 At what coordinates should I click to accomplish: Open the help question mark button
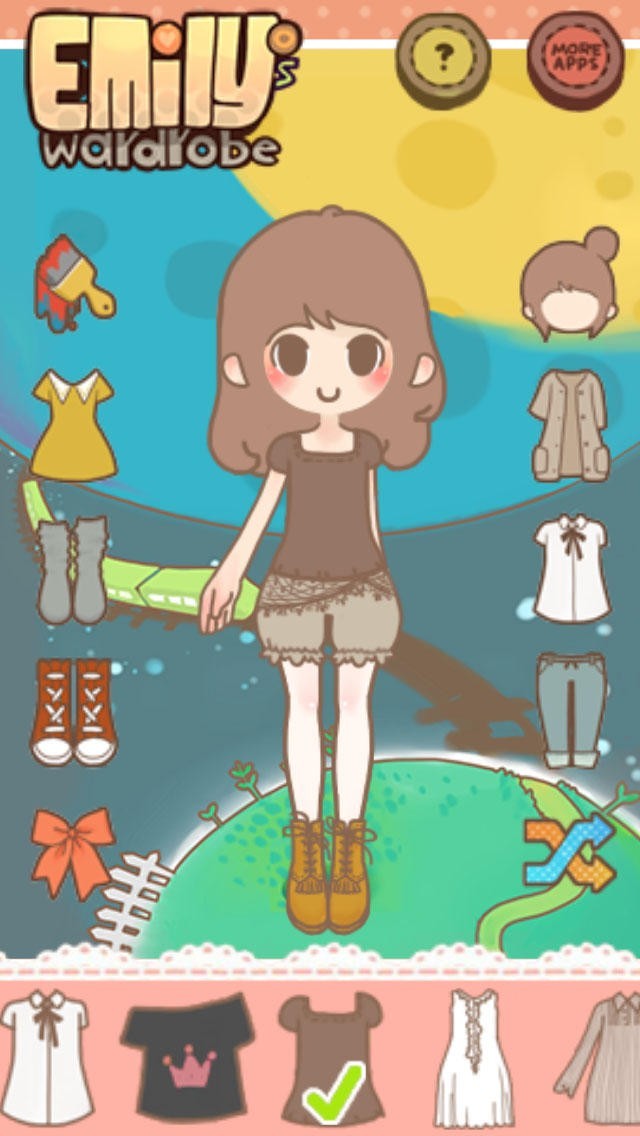(x=443, y=54)
